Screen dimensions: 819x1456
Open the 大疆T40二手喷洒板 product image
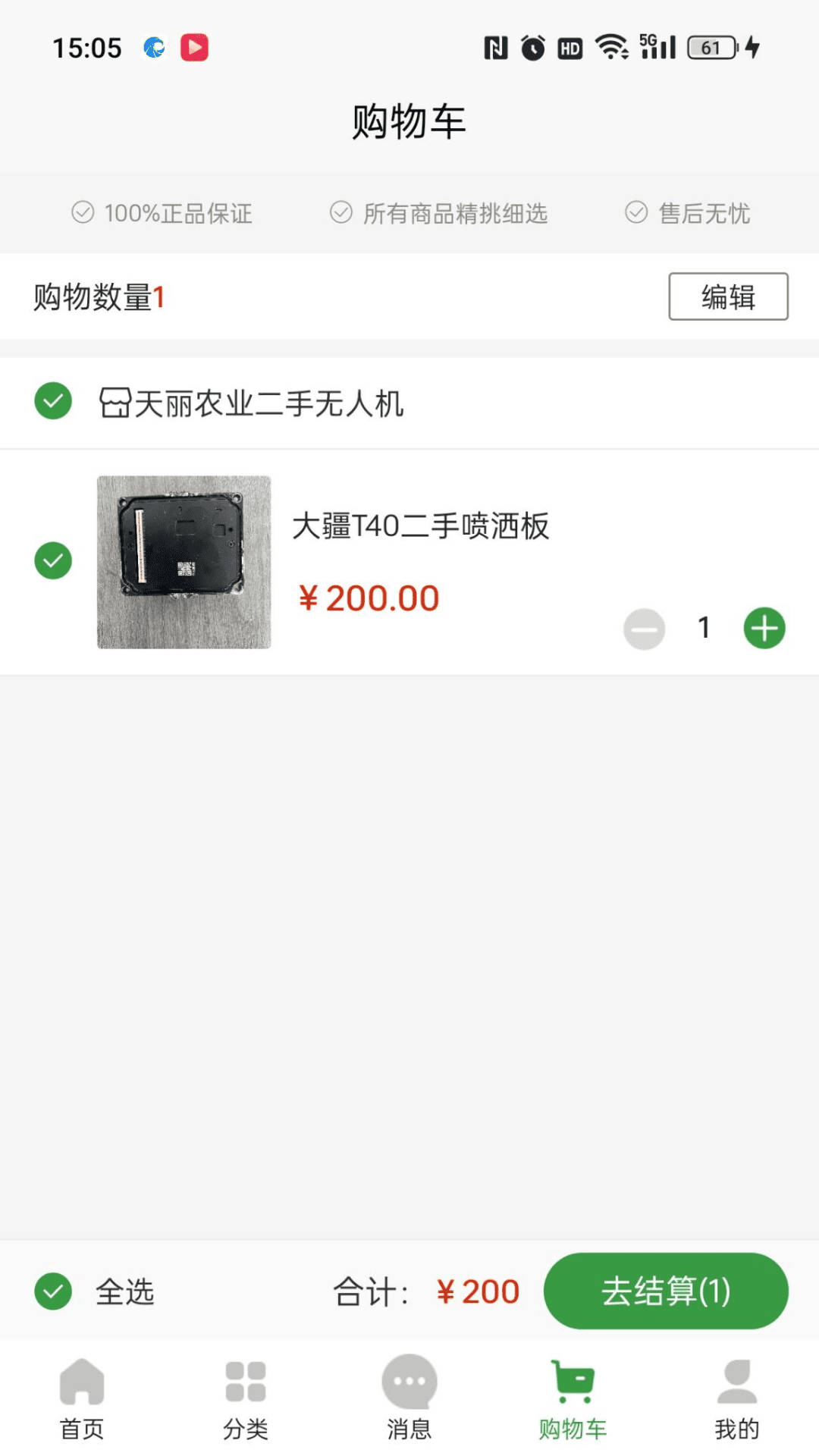[x=184, y=562]
